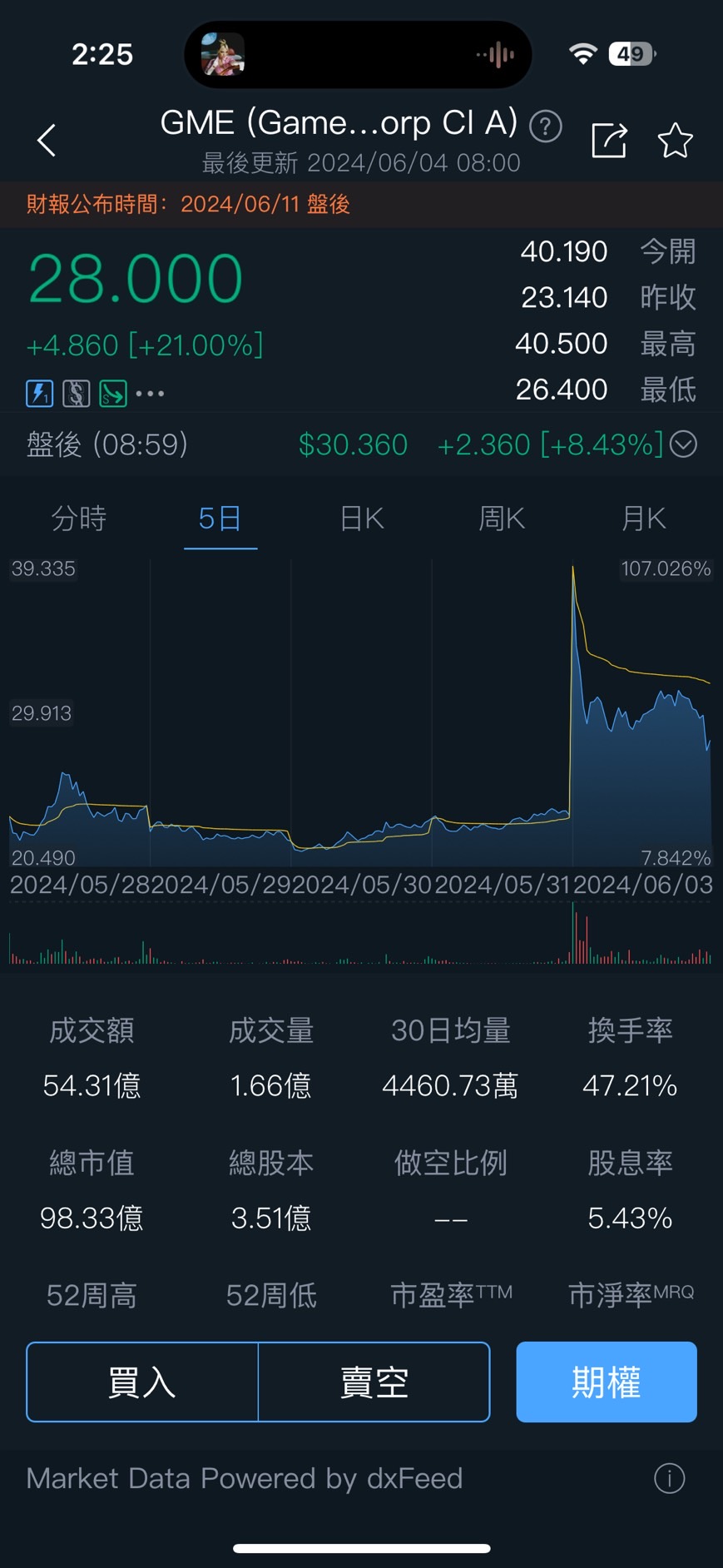Add GME to favorites with the star
723x1568 pixels.
675,140
